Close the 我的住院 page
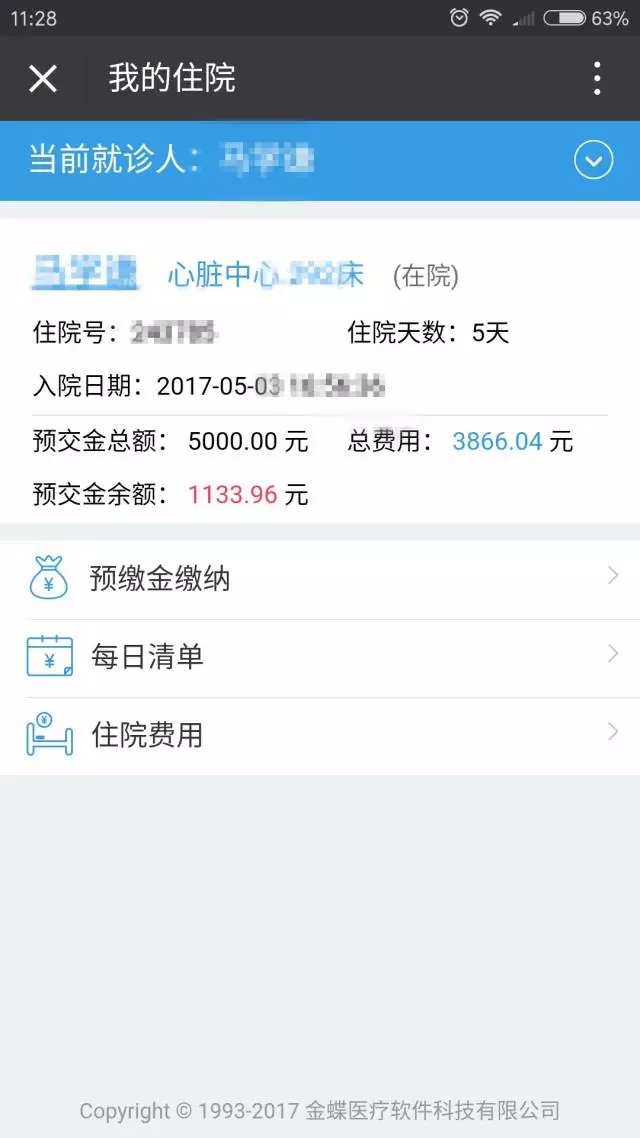The width and height of the screenshot is (640, 1138). click(x=43, y=78)
